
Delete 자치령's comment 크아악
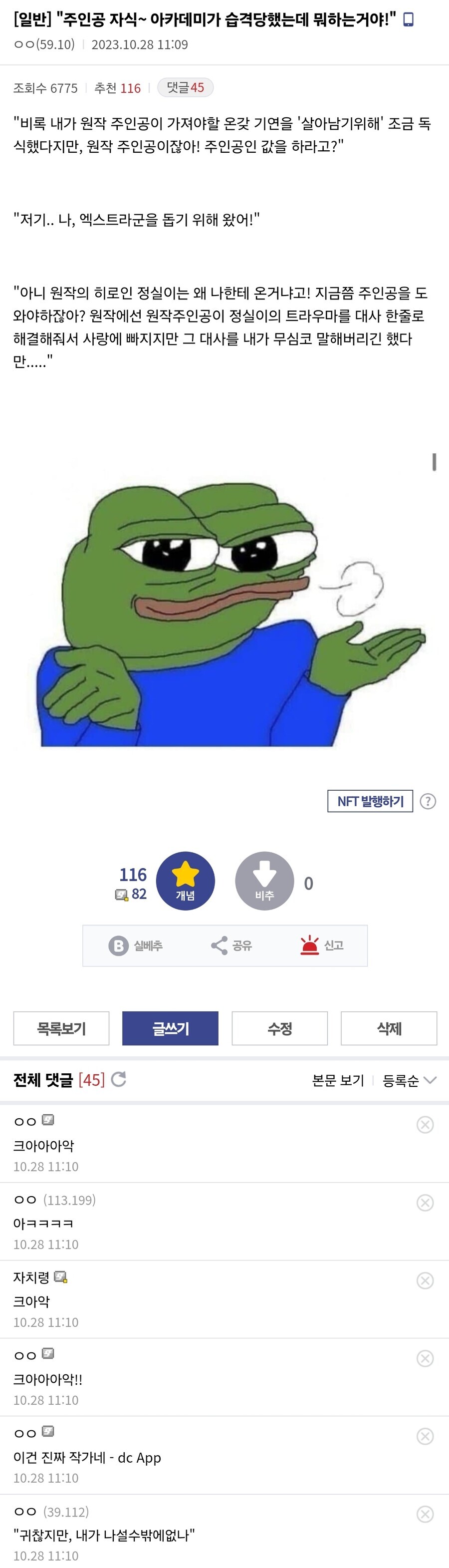click(x=425, y=1280)
